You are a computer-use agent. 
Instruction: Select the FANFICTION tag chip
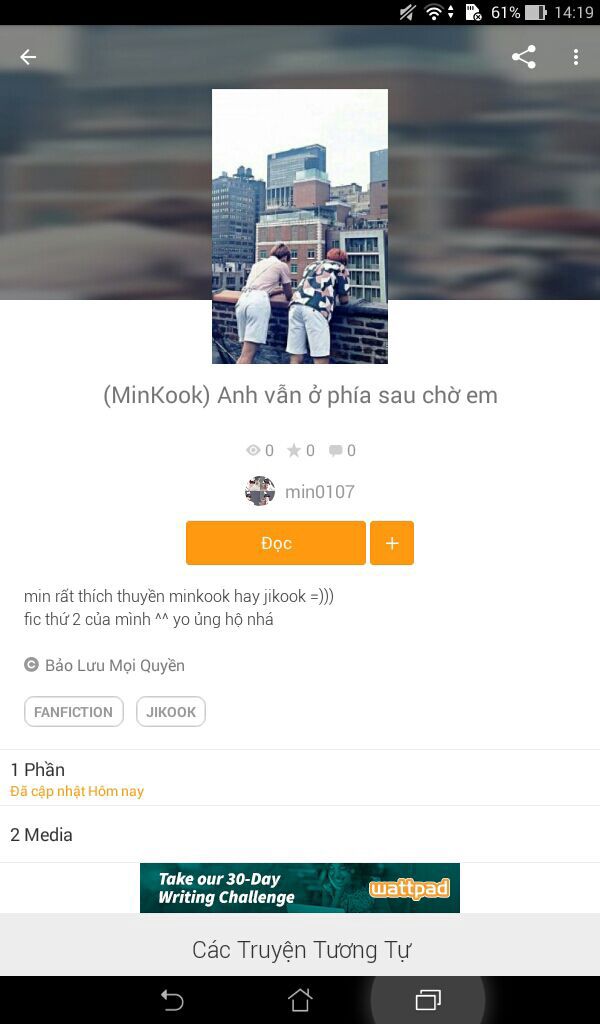pos(74,712)
